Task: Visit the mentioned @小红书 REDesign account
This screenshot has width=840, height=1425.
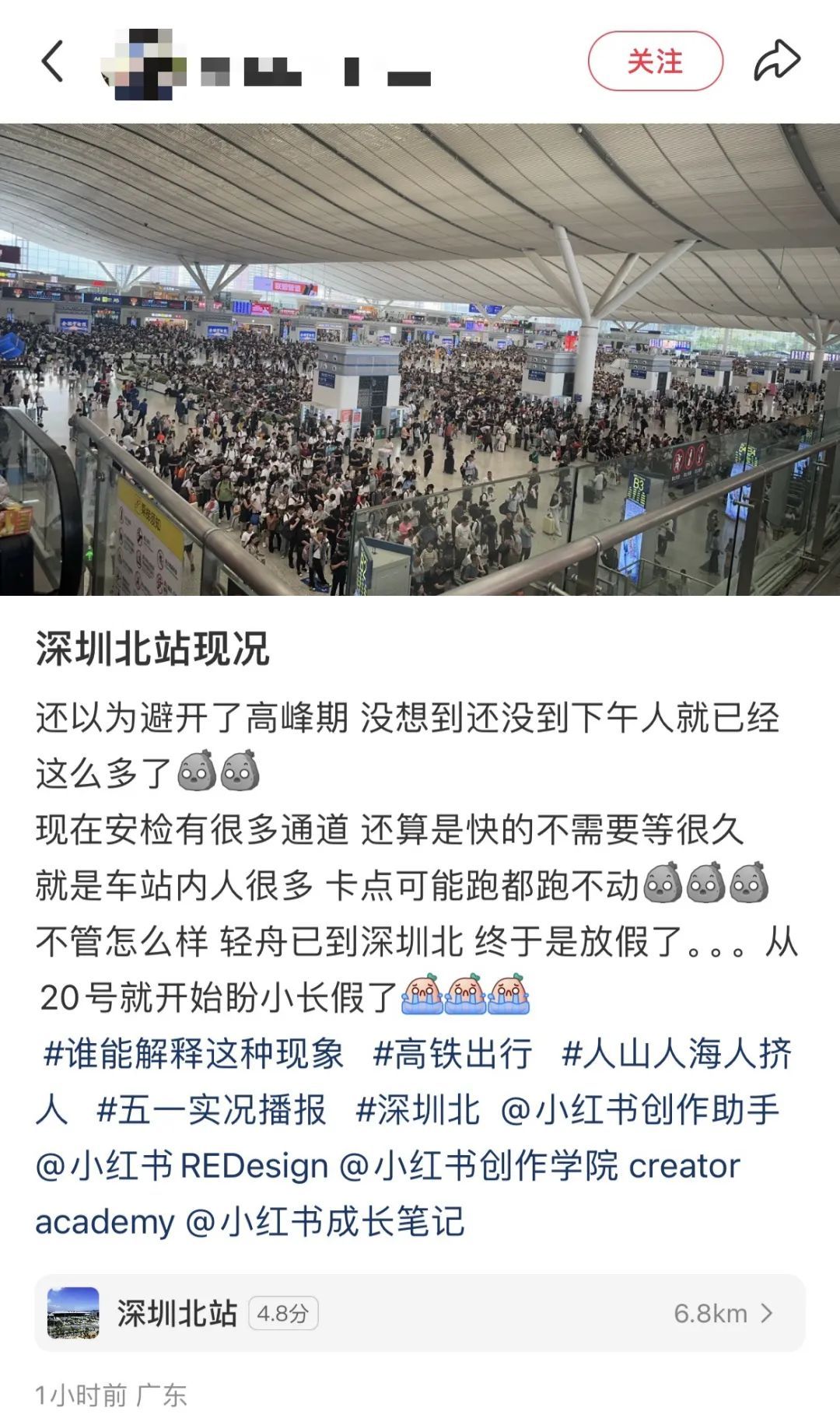Action: point(182,1166)
